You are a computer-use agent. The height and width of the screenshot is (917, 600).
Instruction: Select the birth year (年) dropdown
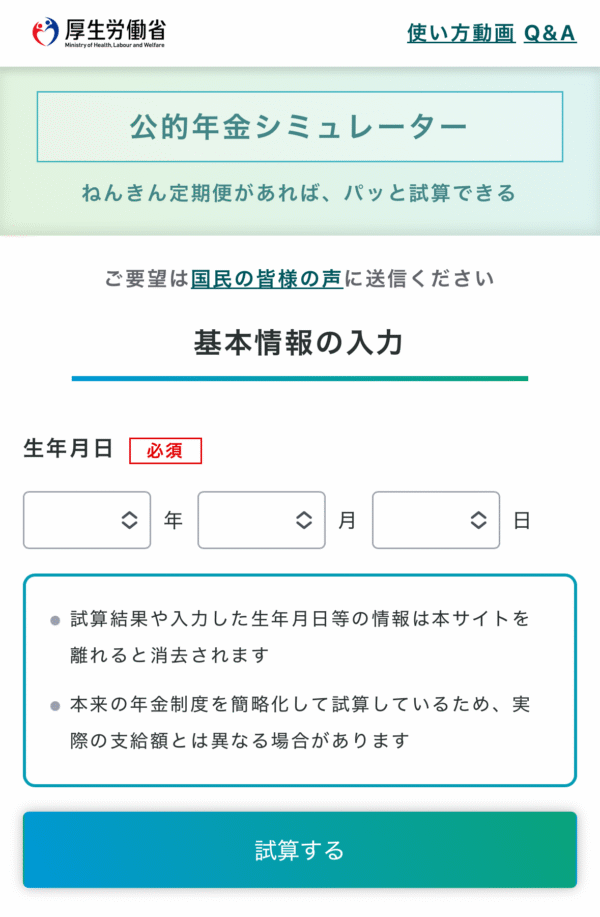(87, 520)
